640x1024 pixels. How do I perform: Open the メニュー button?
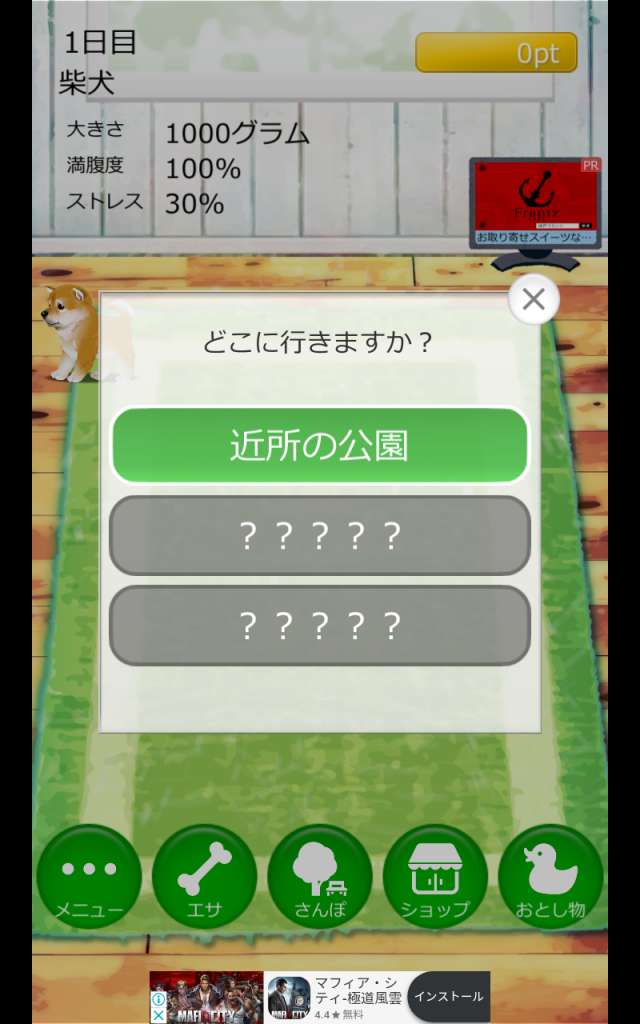[x=89, y=877]
